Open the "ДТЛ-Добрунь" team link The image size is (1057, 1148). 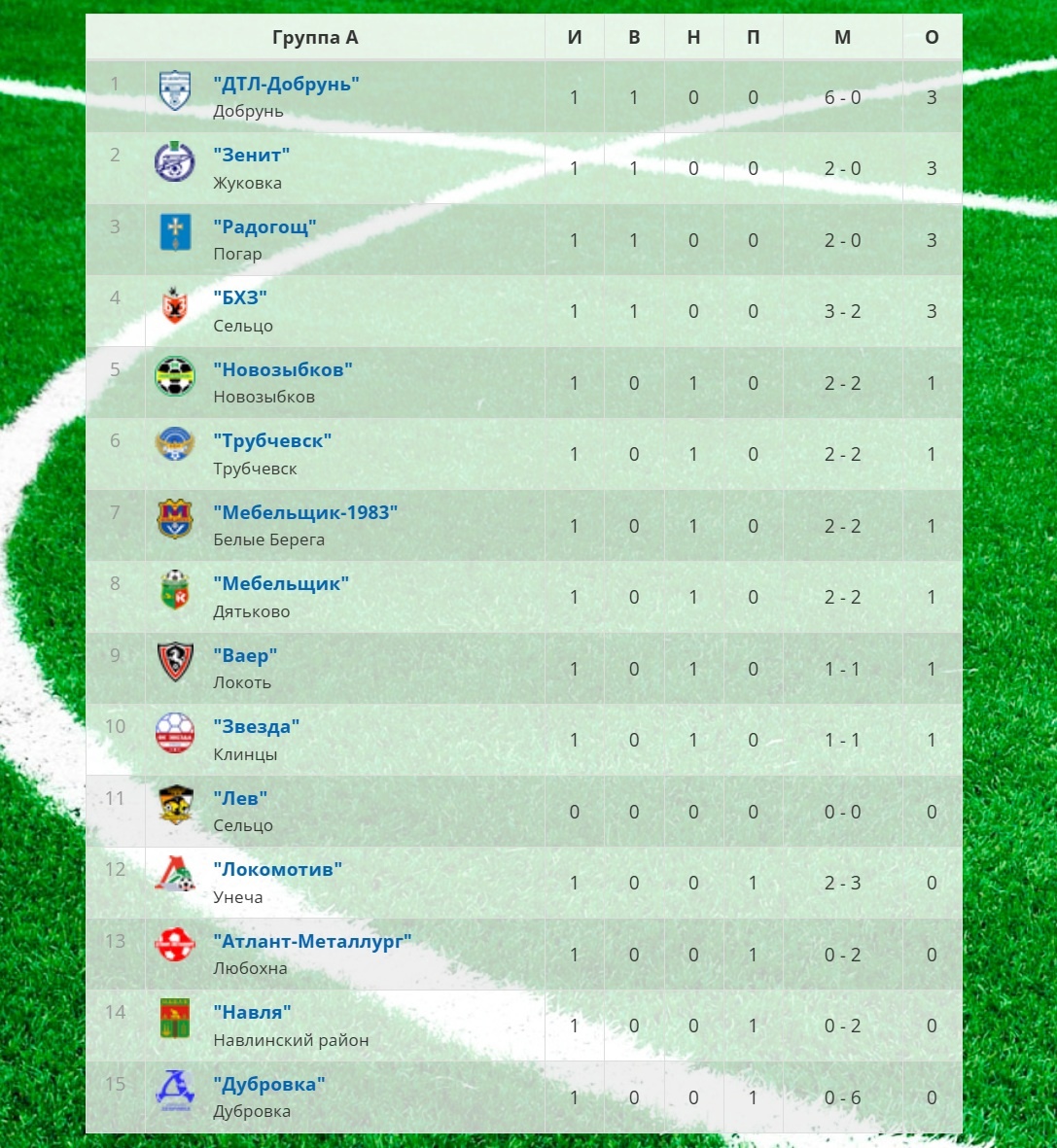coord(286,84)
